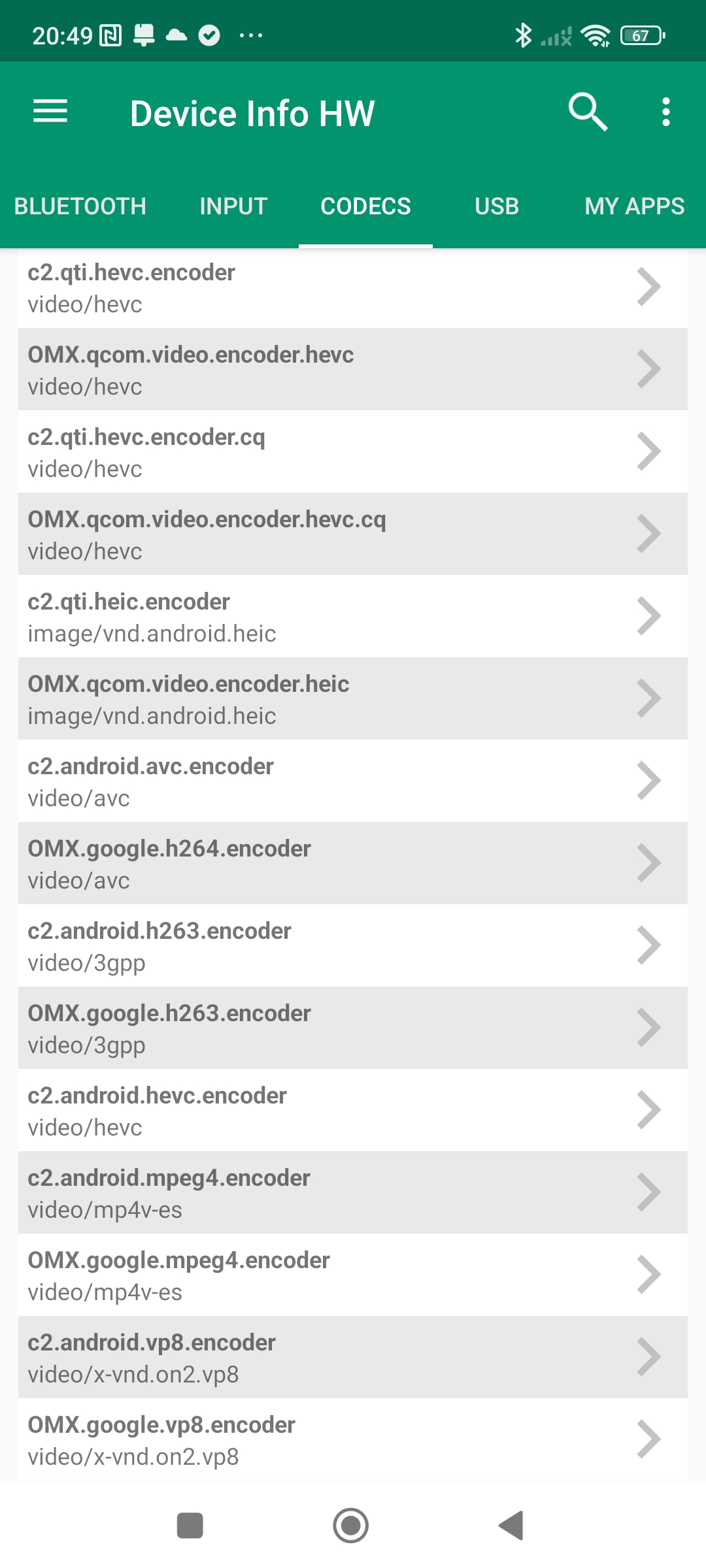This screenshot has height=1568, width=706.
Task: Go back using the system back button
Action: pyautogui.click(x=511, y=1526)
